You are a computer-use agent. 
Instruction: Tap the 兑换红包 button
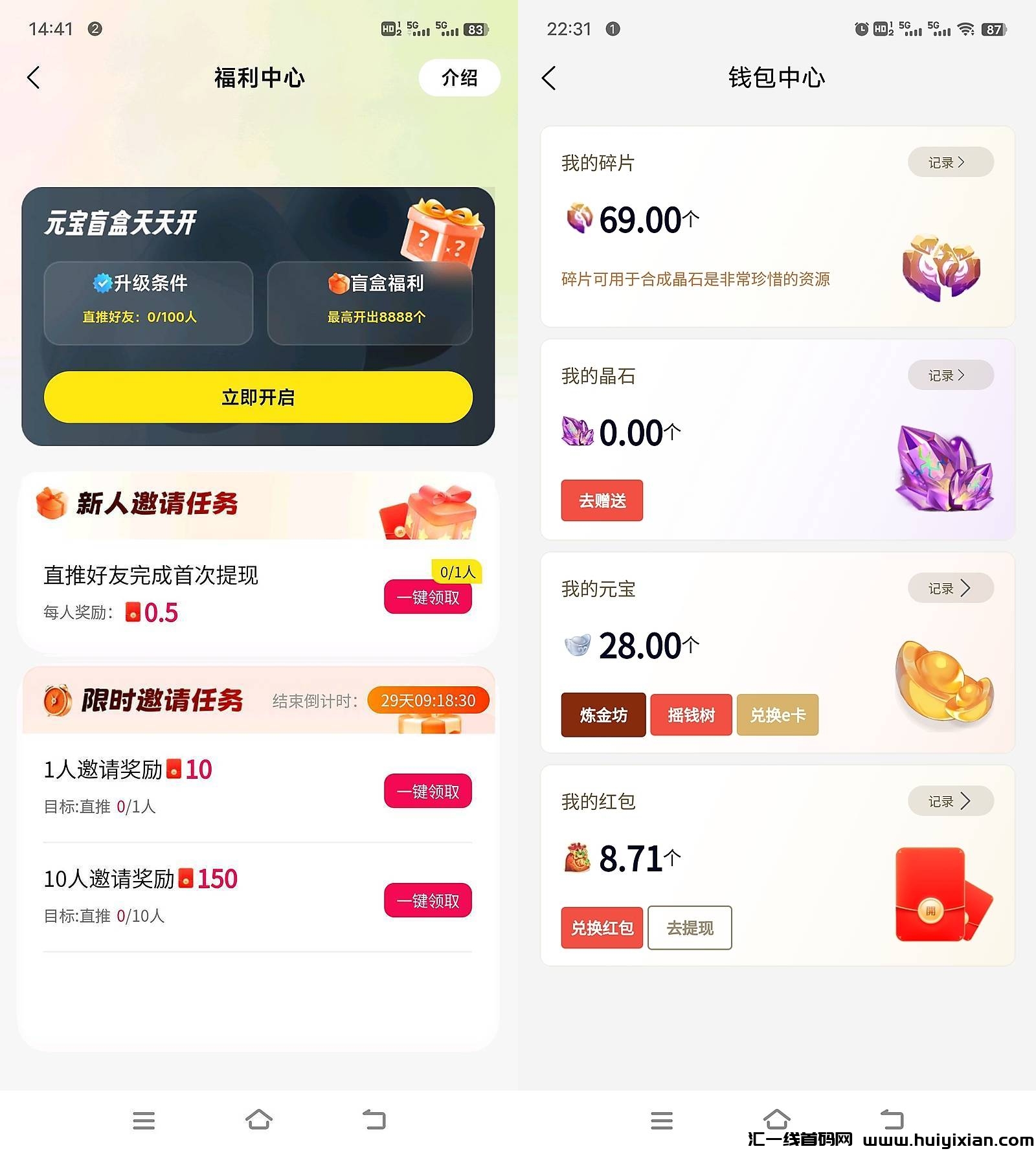pyautogui.click(x=602, y=928)
